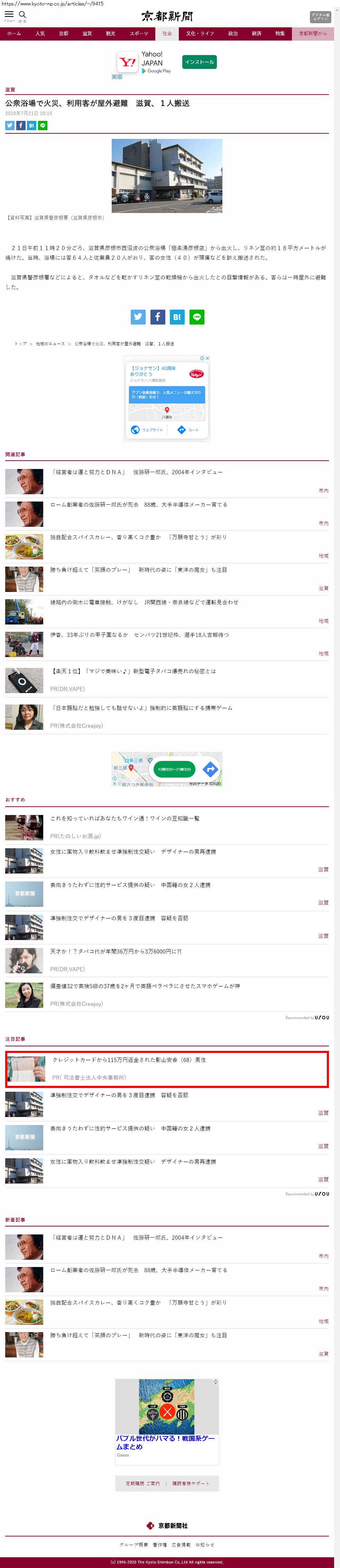This screenshot has width=340, height=1568.
Task: Close the ジョナサン advertisement
Action: pyautogui.click(x=208, y=358)
